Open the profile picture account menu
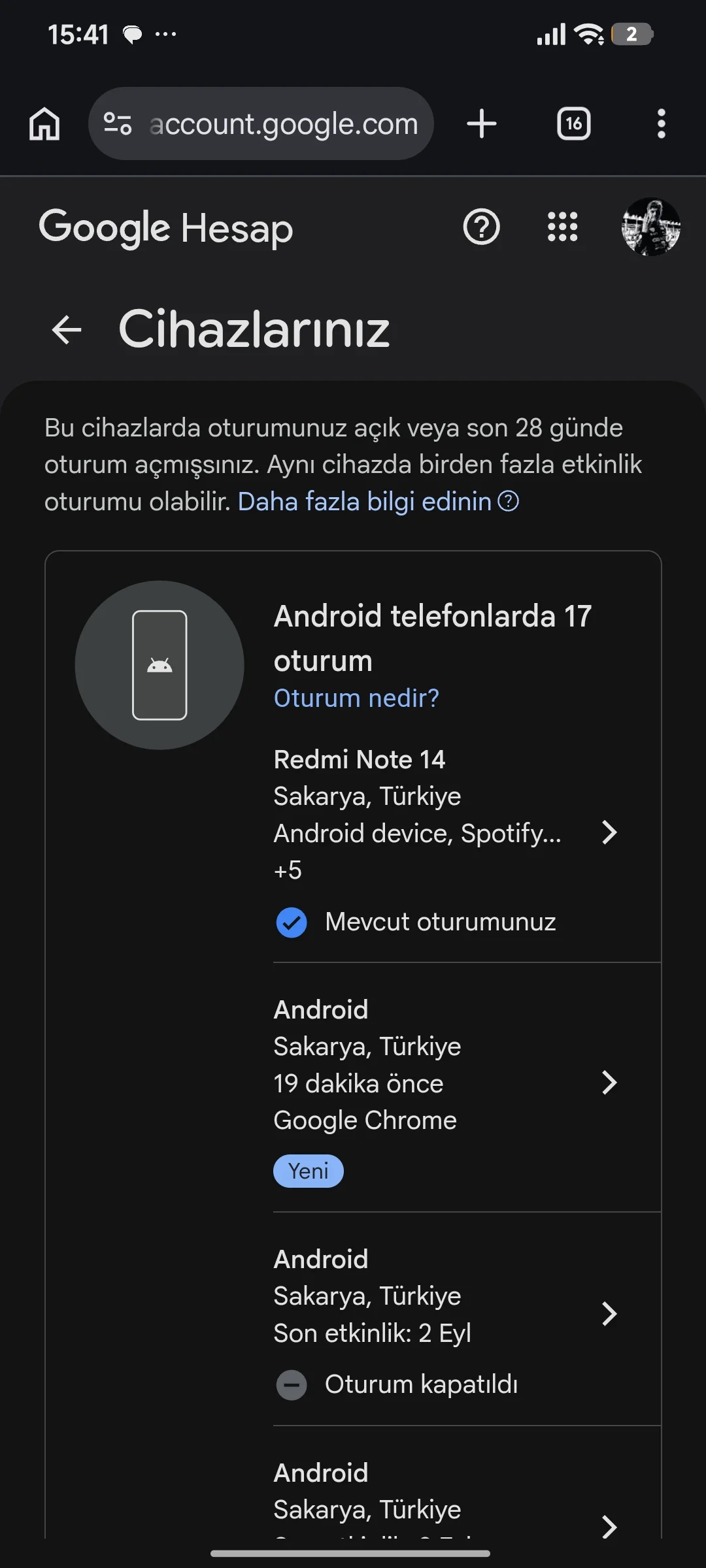The height and width of the screenshot is (1568, 706). coord(650,227)
